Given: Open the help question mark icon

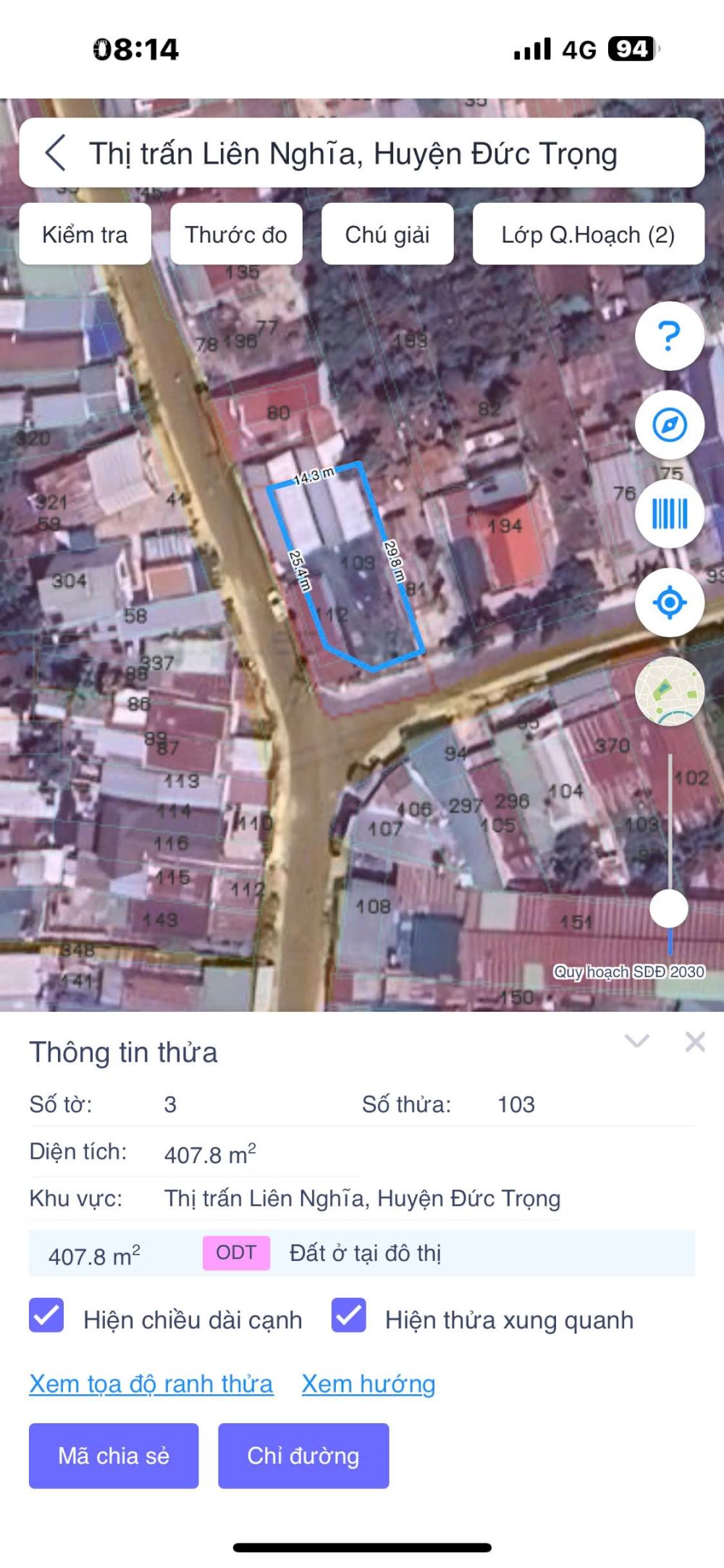Looking at the screenshot, I should [x=669, y=335].
